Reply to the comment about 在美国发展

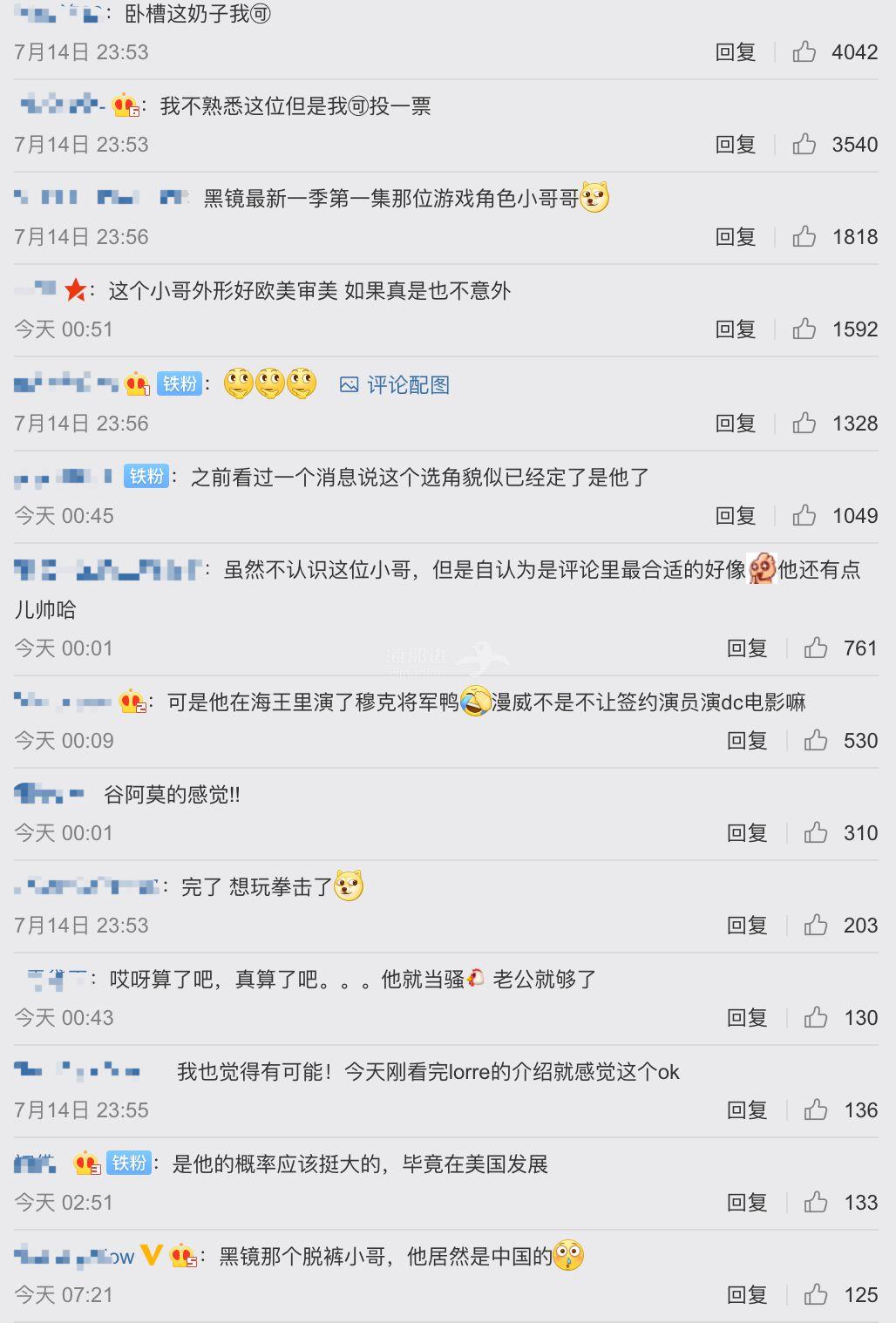[747, 1203]
